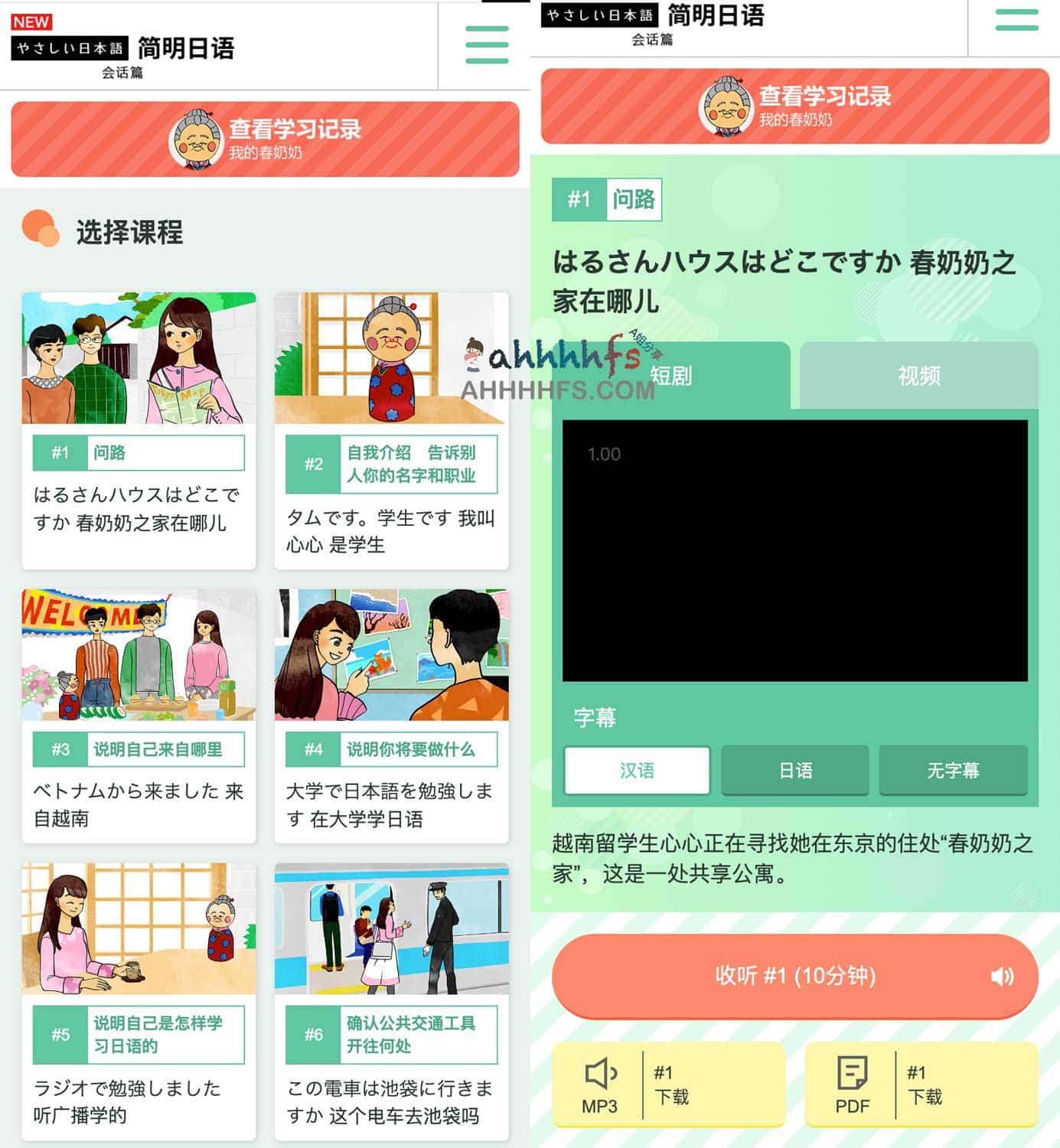The width and height of the screenshot is (1060, 1148).
Task: Open lesson #4 说明你将要做什么
Action: click(x=391, y=716)
